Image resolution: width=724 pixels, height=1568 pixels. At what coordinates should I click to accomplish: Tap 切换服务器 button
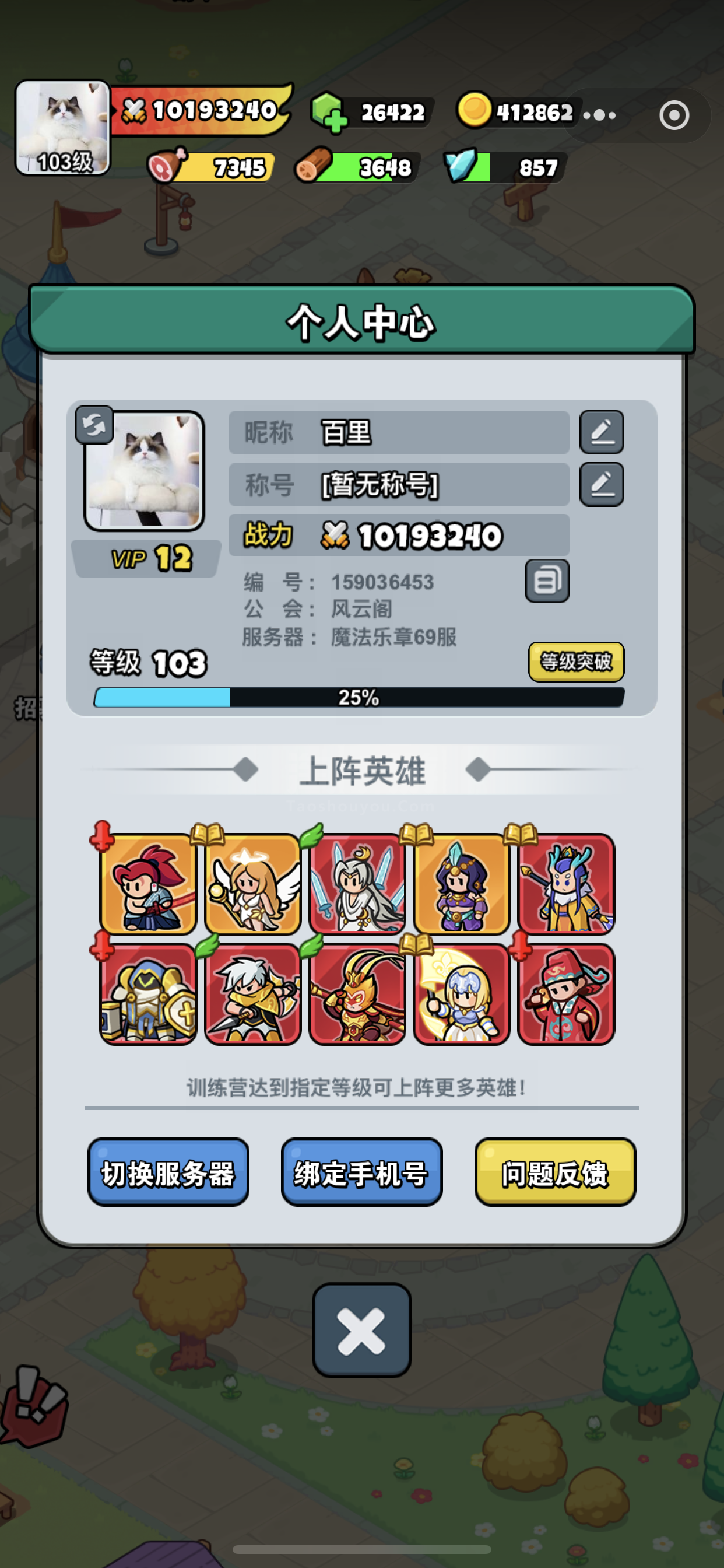[x=168, y=1172]
